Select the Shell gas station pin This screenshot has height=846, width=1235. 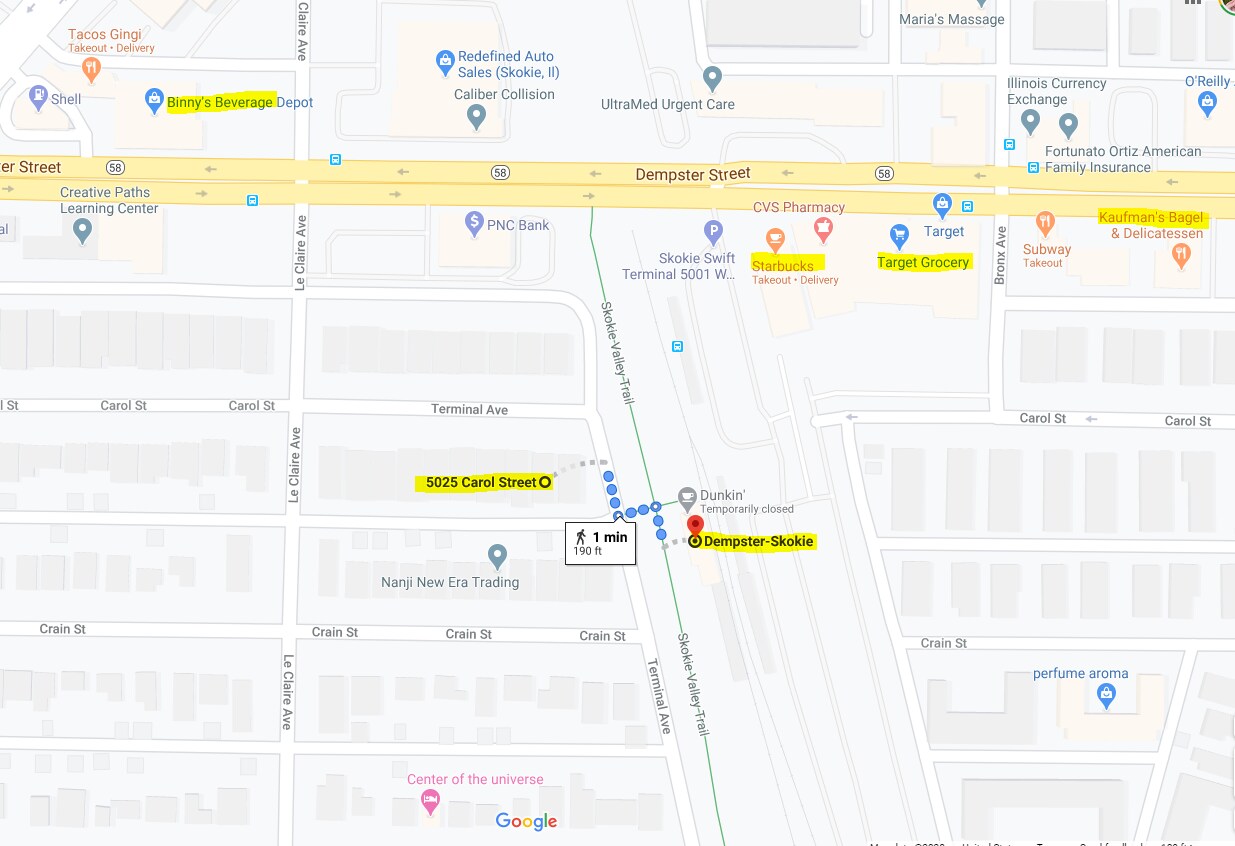tap(38, 97)
